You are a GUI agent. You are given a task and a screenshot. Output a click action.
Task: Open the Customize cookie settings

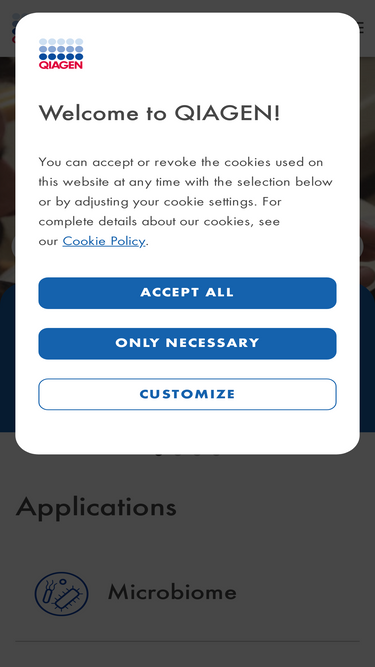pos(187,394)
